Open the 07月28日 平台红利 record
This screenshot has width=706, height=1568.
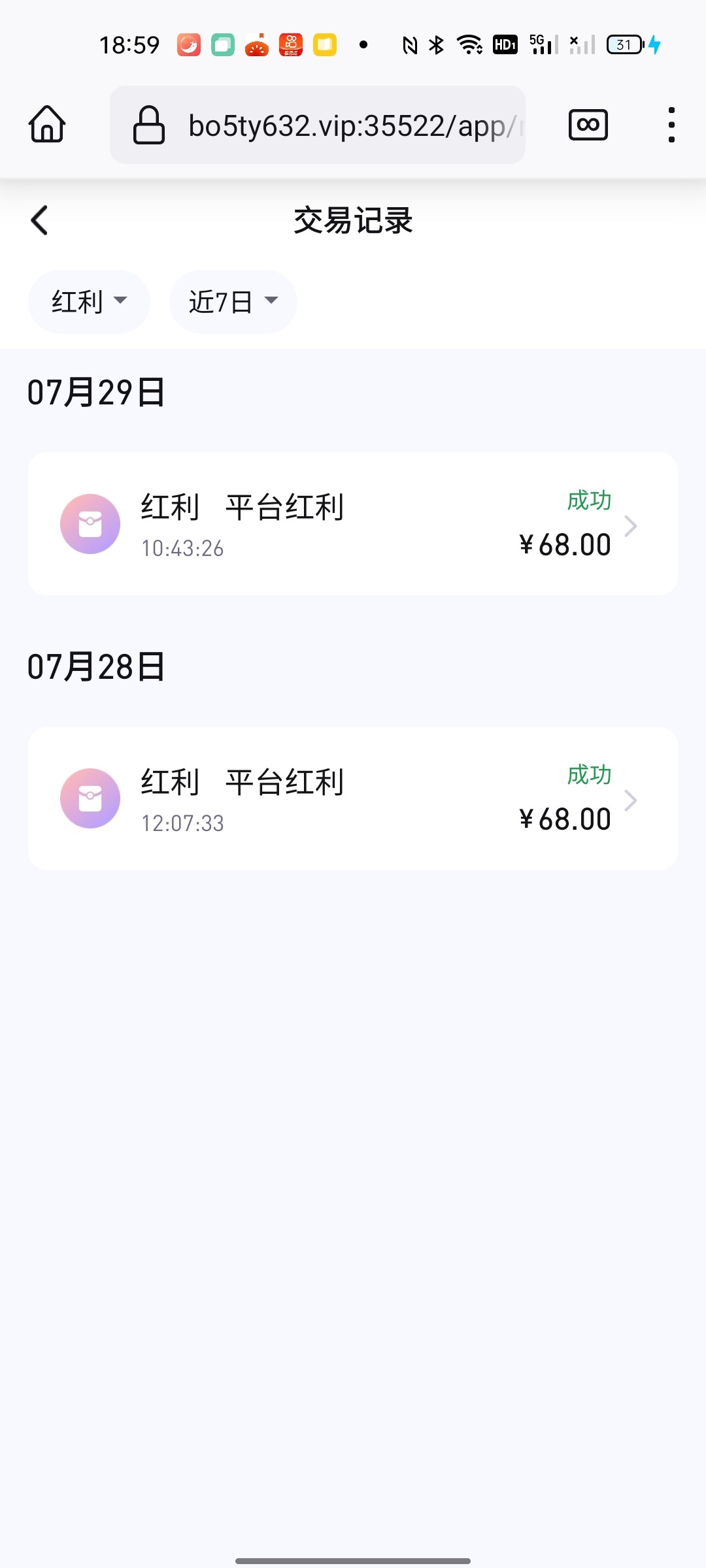pos(353,798)
